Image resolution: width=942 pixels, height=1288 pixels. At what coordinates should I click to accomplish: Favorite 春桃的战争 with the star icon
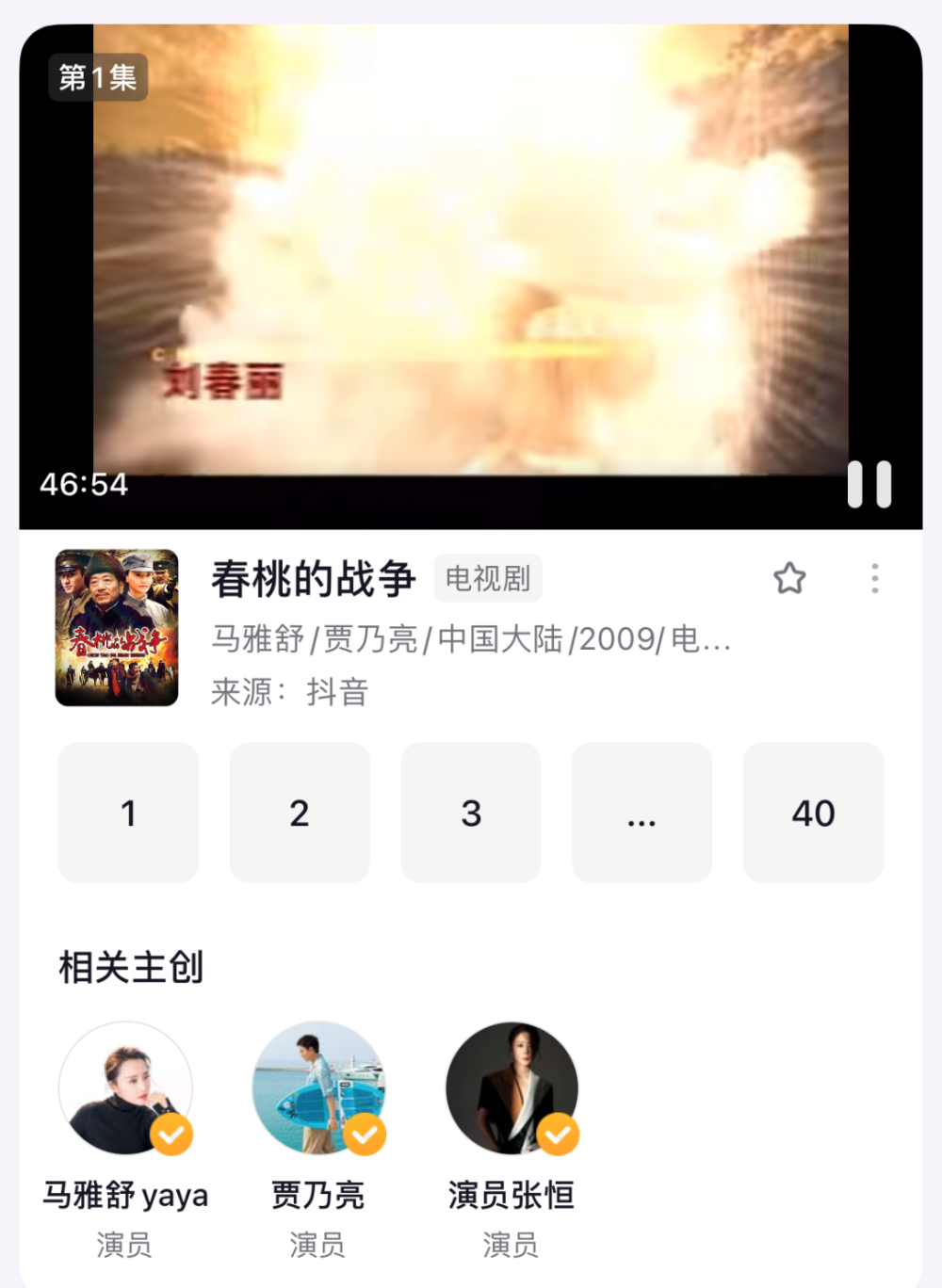[x=789, y=578]
